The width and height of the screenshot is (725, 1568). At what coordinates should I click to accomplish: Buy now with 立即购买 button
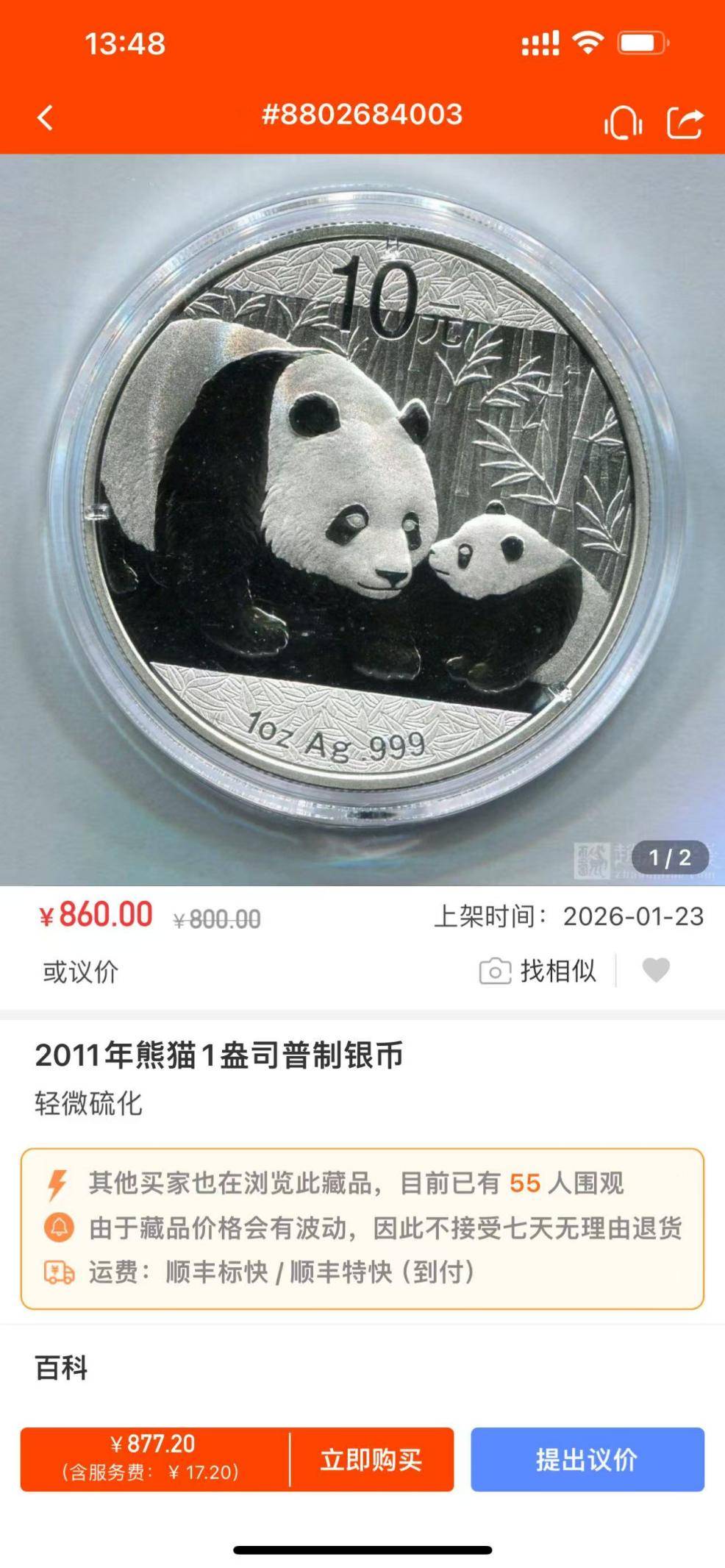371,1460
